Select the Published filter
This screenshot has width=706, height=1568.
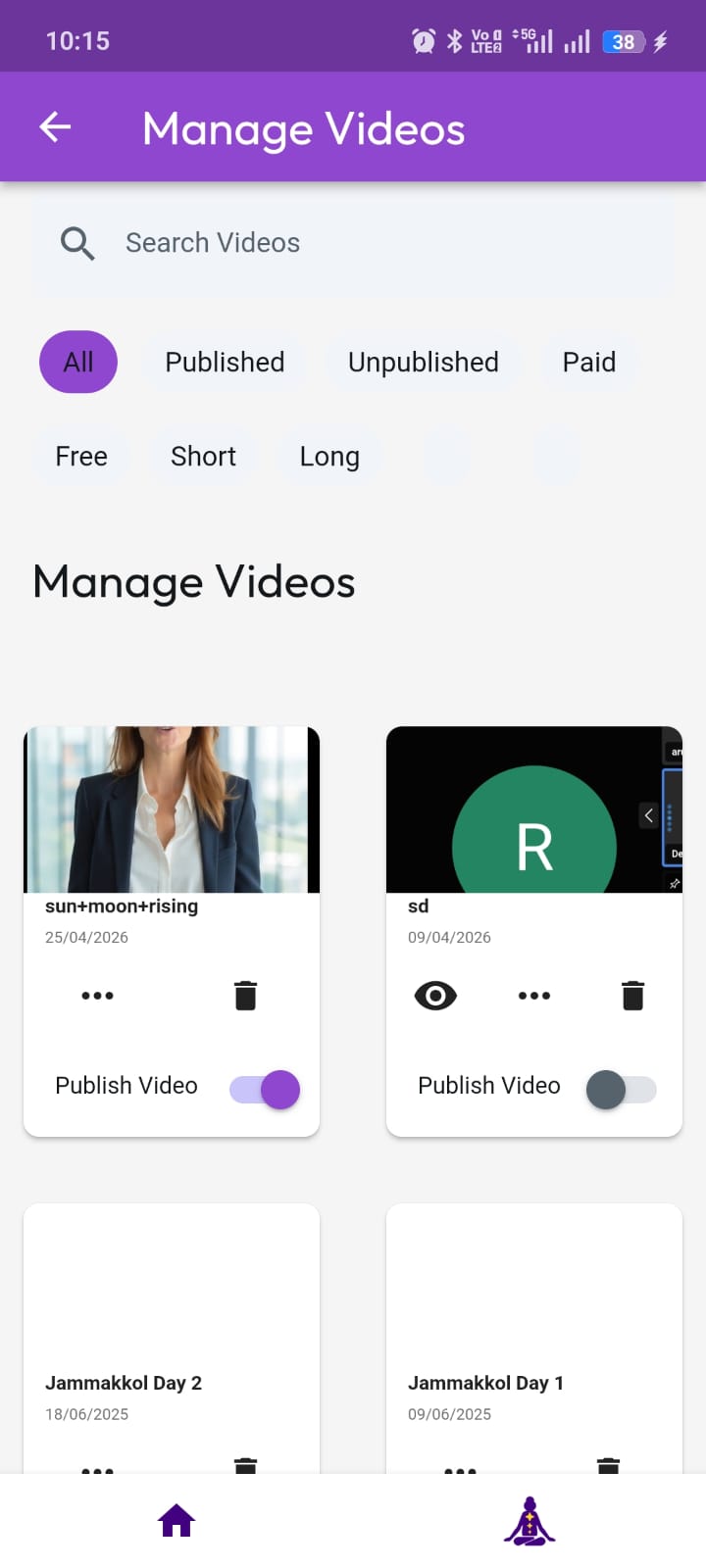coord(224,362)
